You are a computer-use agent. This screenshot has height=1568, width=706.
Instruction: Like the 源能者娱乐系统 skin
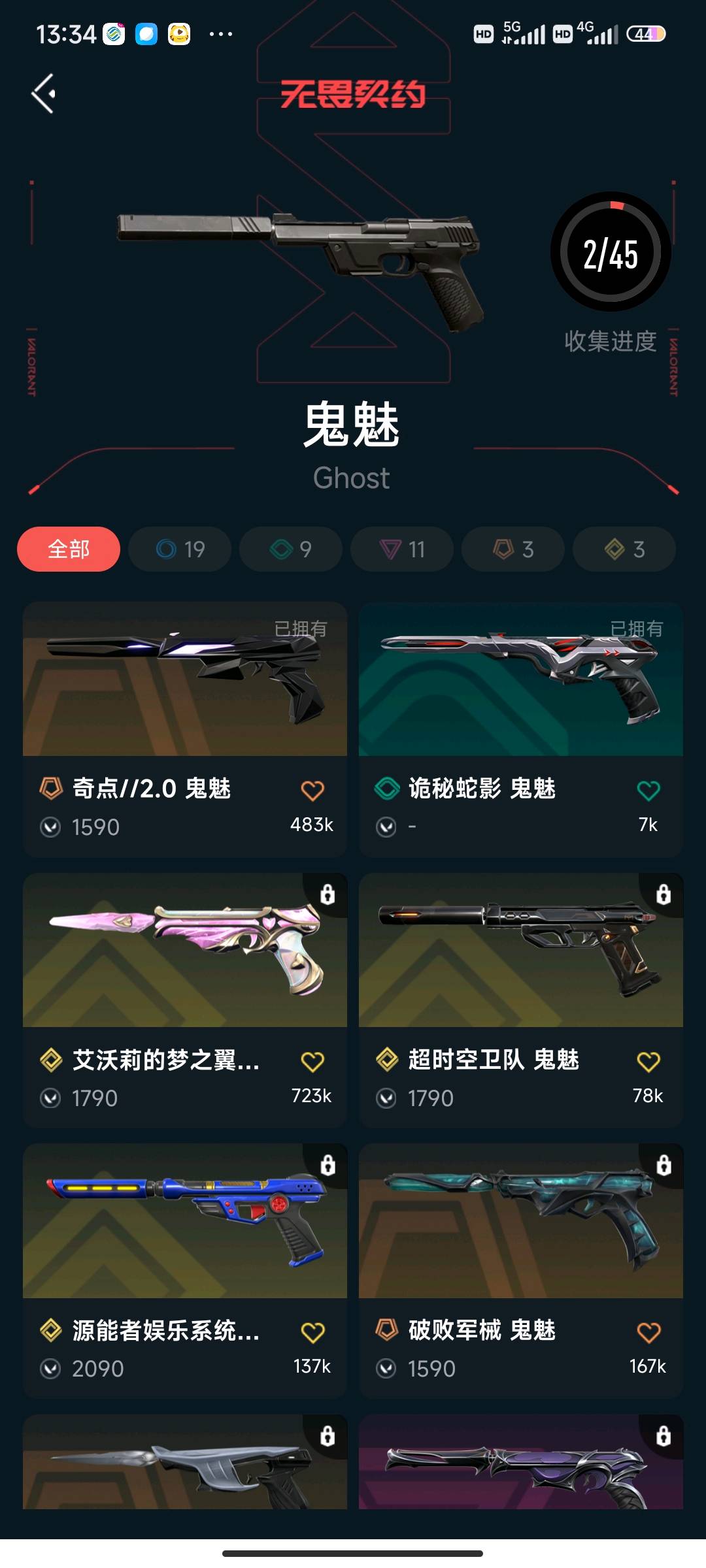tap(312, 1332)
